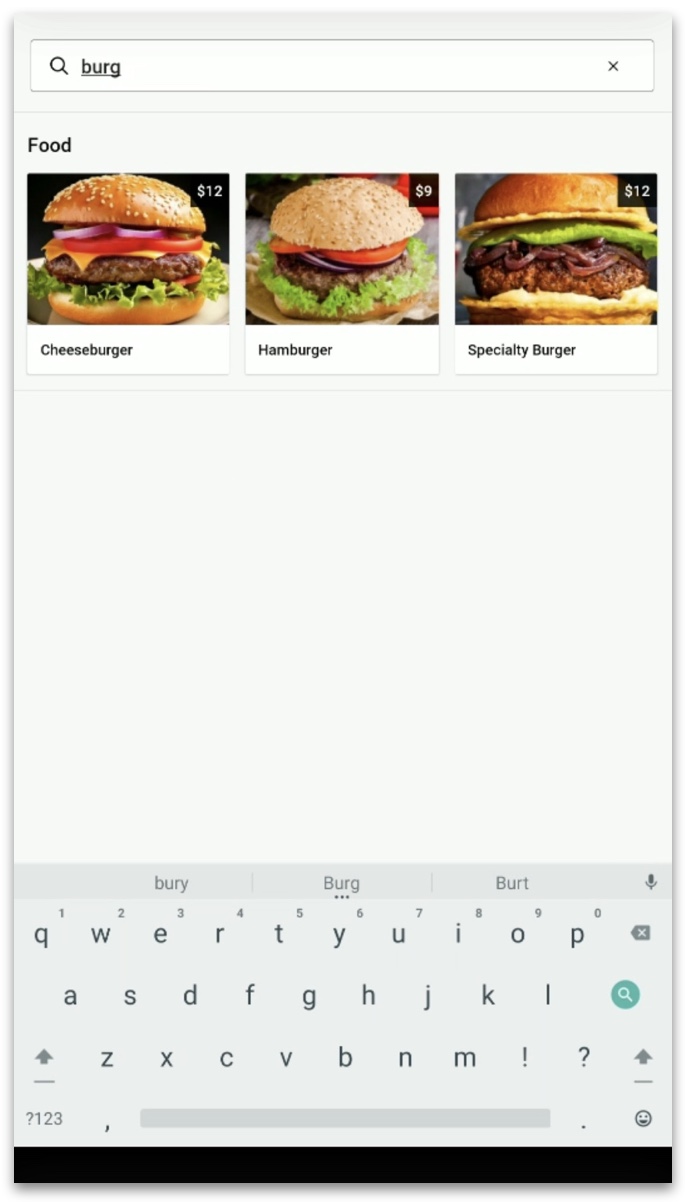Hit the keyboard's green search key
686x1202 pixels.
pos(625,994)
